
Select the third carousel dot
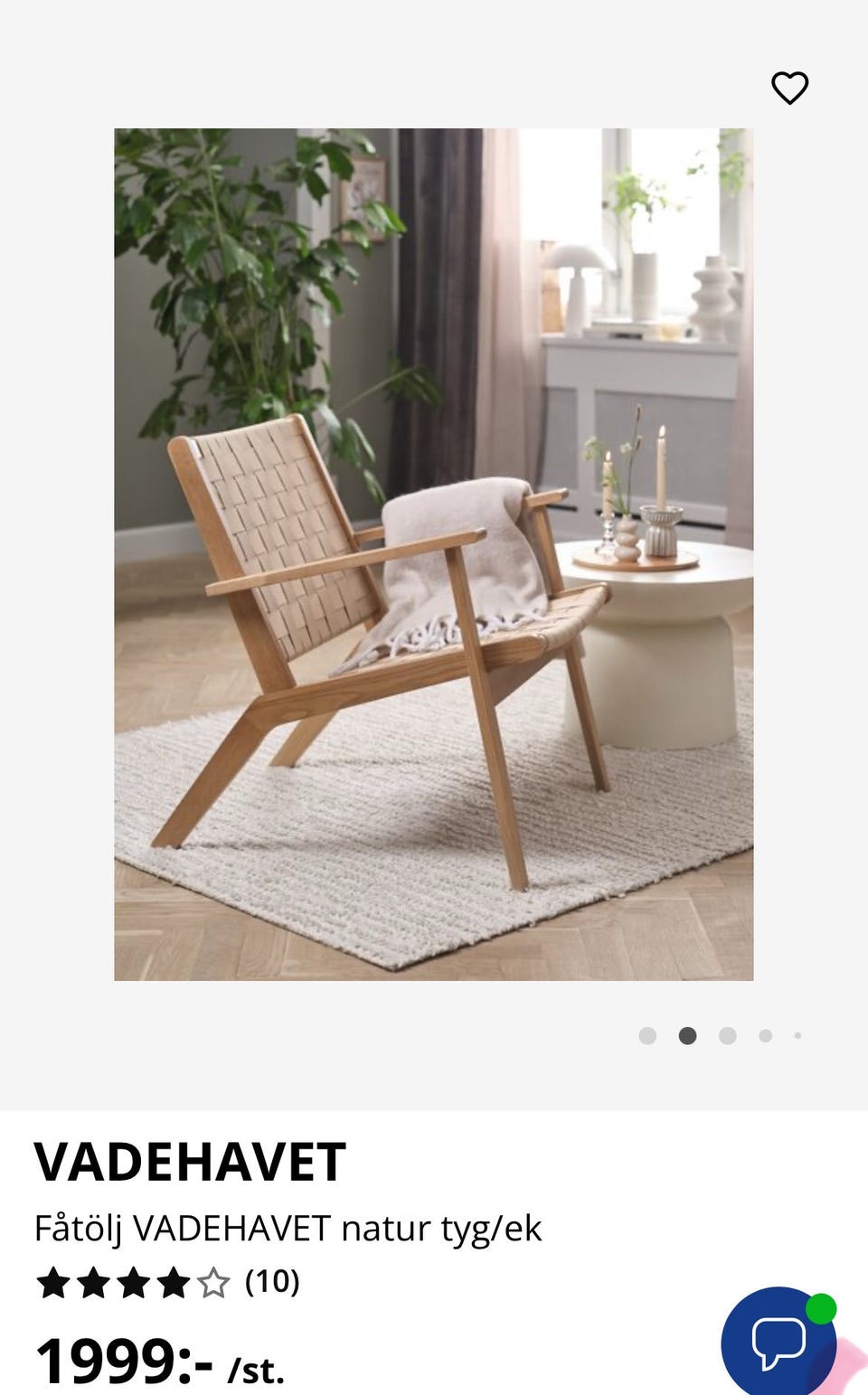click(x=726, y=1036)
